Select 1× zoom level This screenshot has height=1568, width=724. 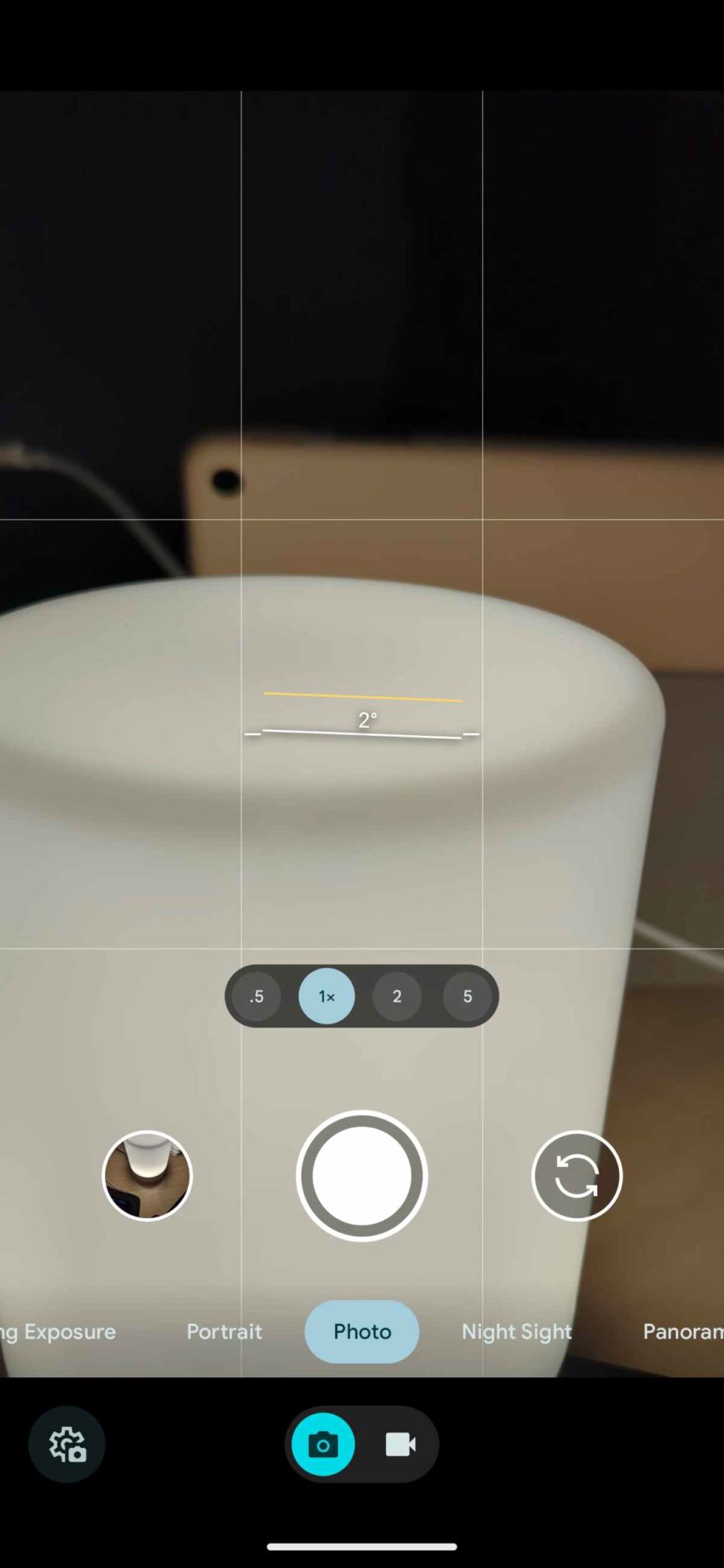click(x=326, y=996)
